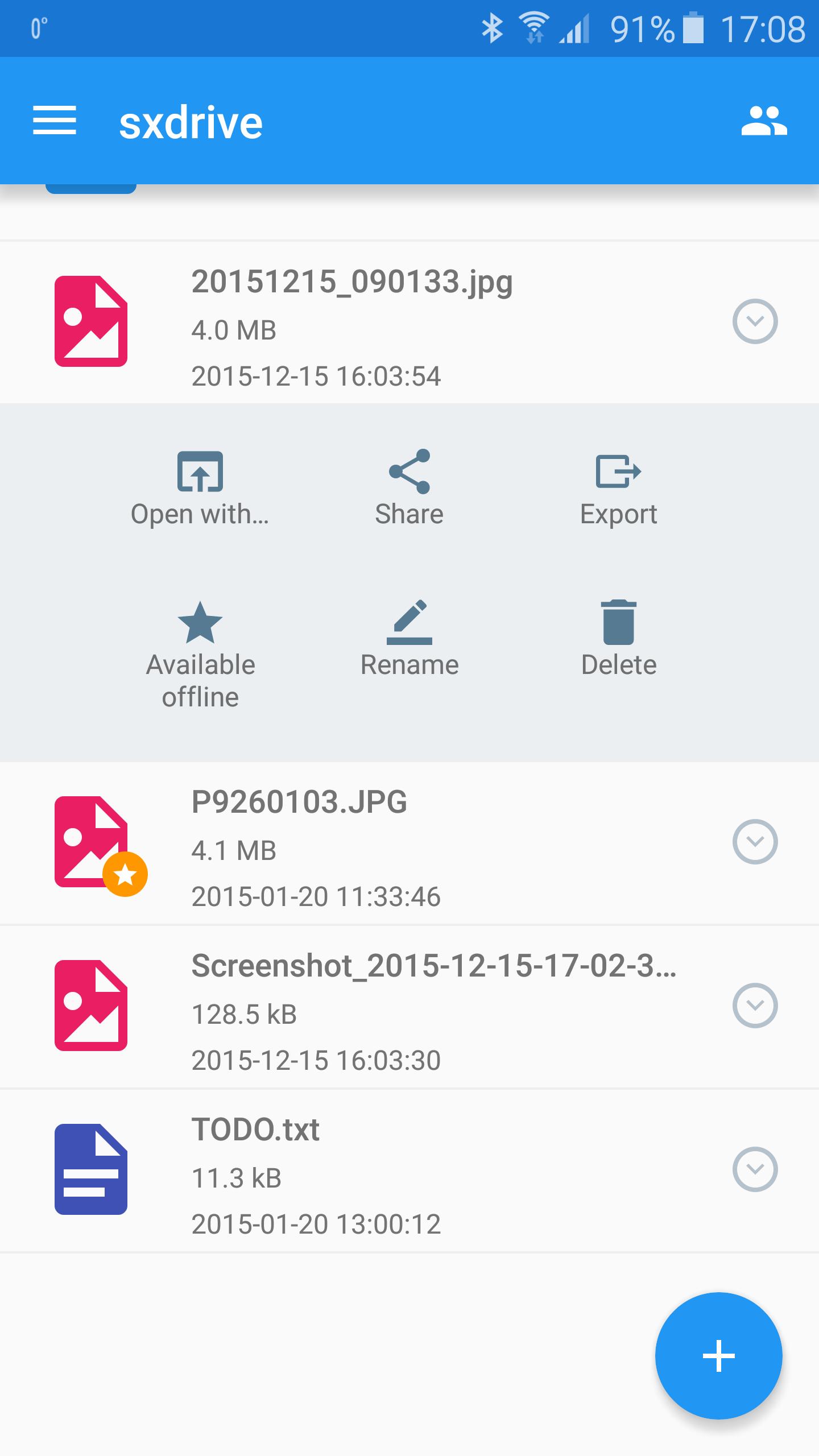Share the selected file
The image size is (819, 1456).
point(409,487)
